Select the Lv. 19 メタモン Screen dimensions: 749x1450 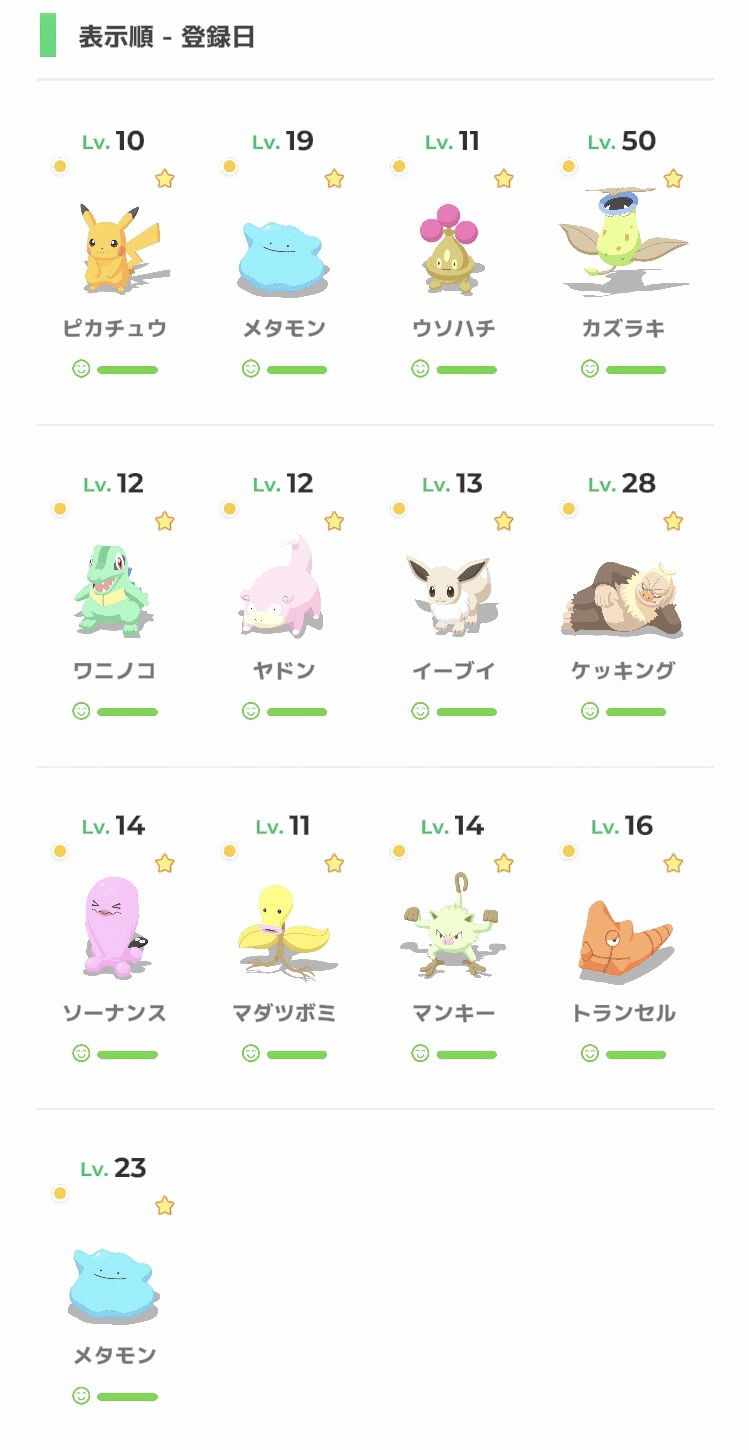(284, 254)
